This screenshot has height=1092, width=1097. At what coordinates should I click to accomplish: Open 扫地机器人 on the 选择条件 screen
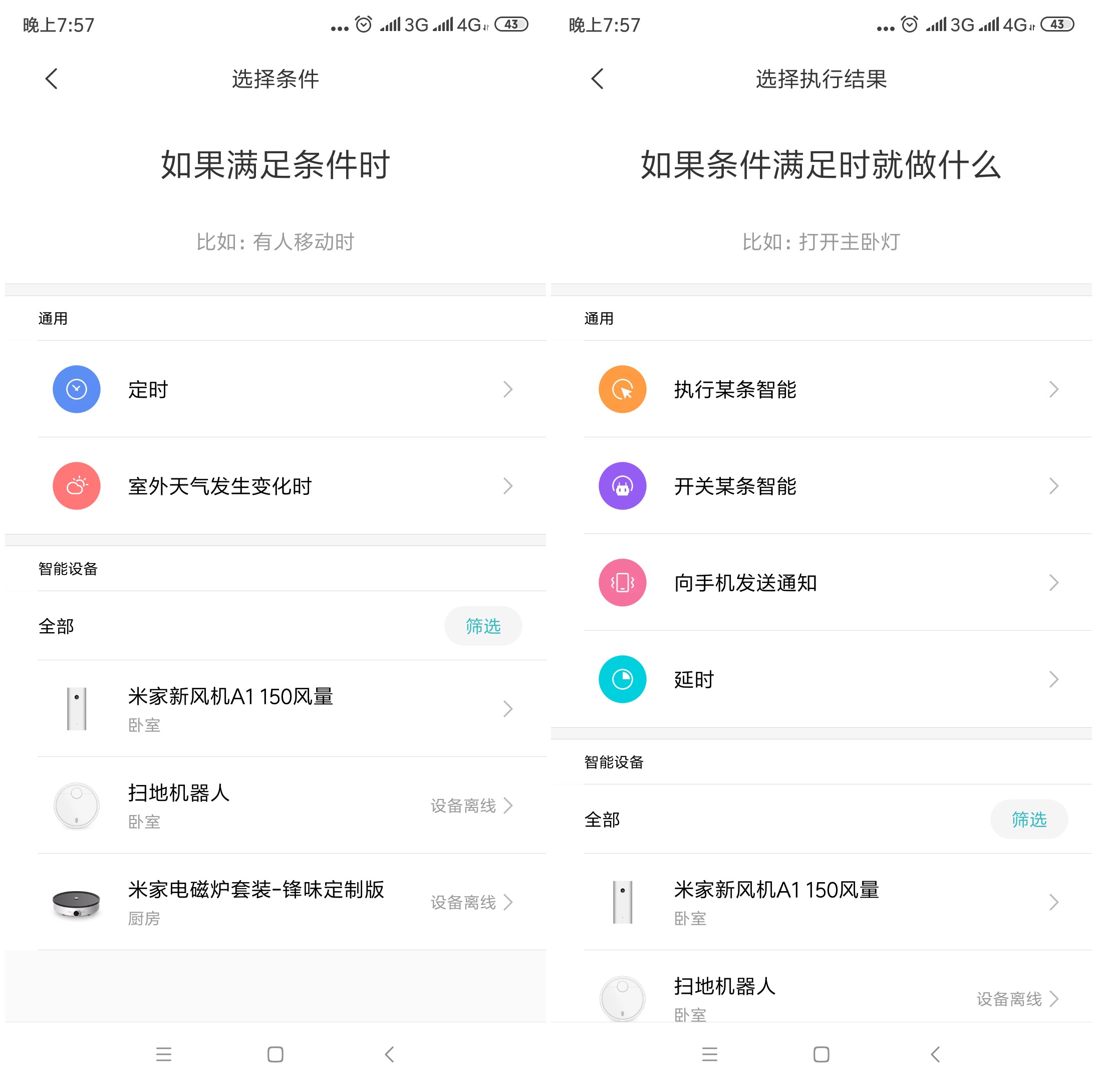(284, 805)
